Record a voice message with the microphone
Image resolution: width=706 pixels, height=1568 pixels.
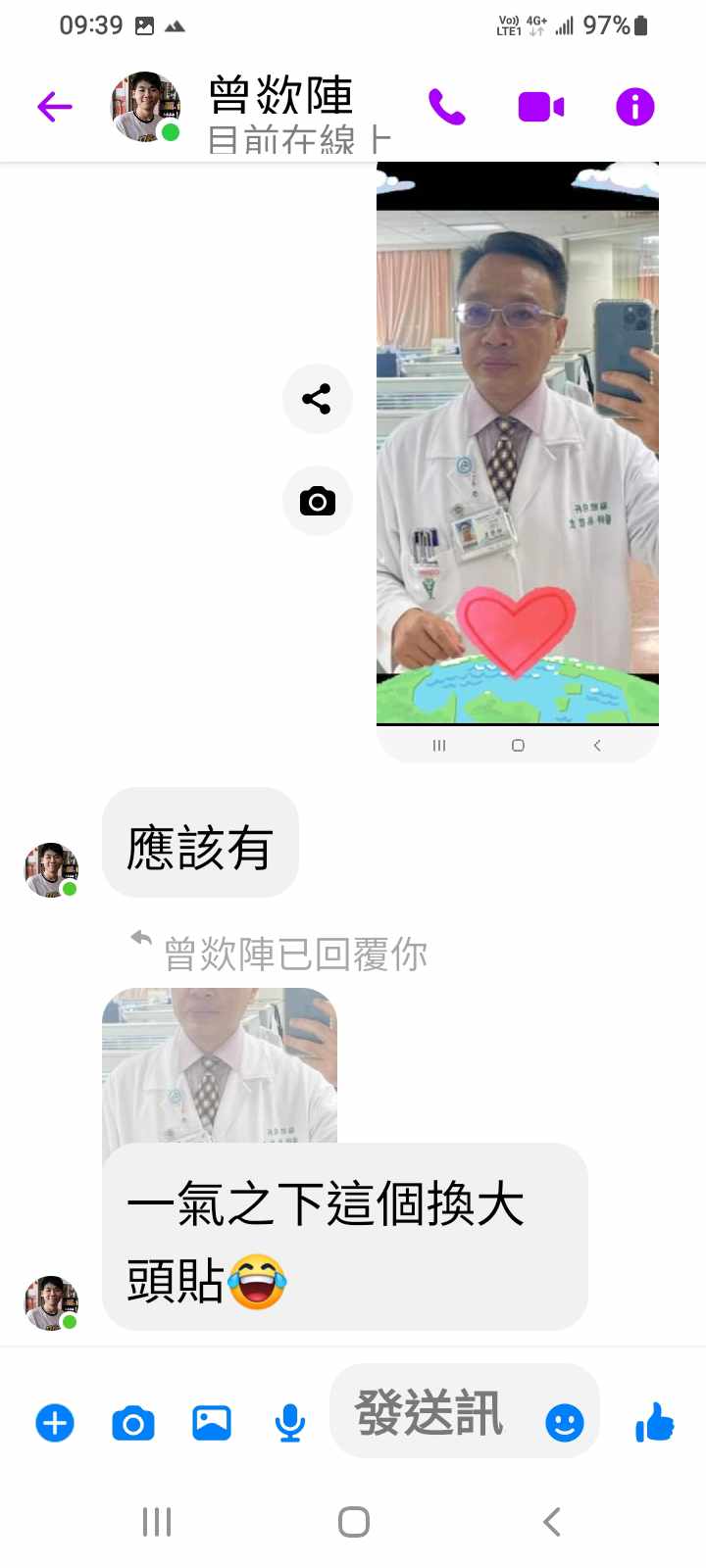289,1423
